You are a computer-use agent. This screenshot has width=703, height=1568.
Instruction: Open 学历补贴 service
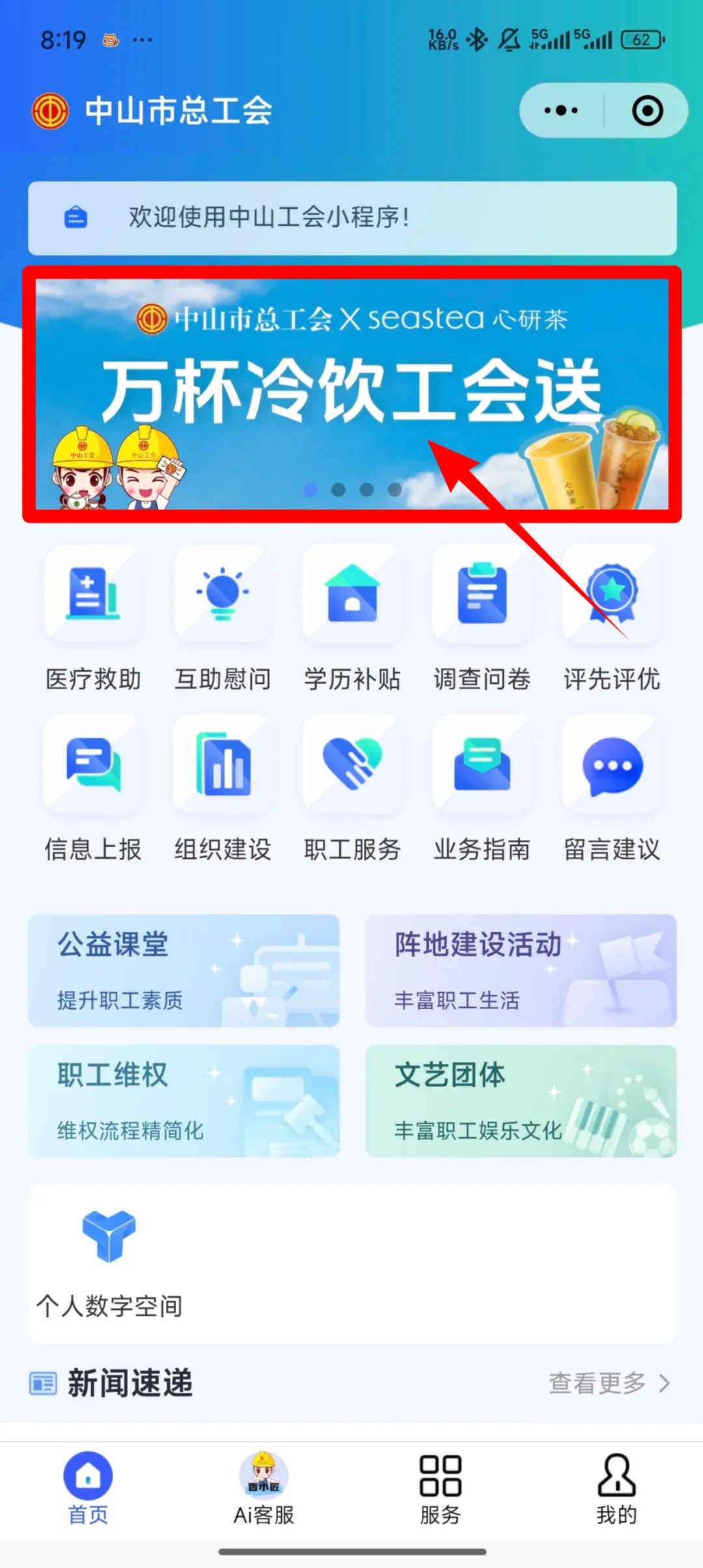352,618
